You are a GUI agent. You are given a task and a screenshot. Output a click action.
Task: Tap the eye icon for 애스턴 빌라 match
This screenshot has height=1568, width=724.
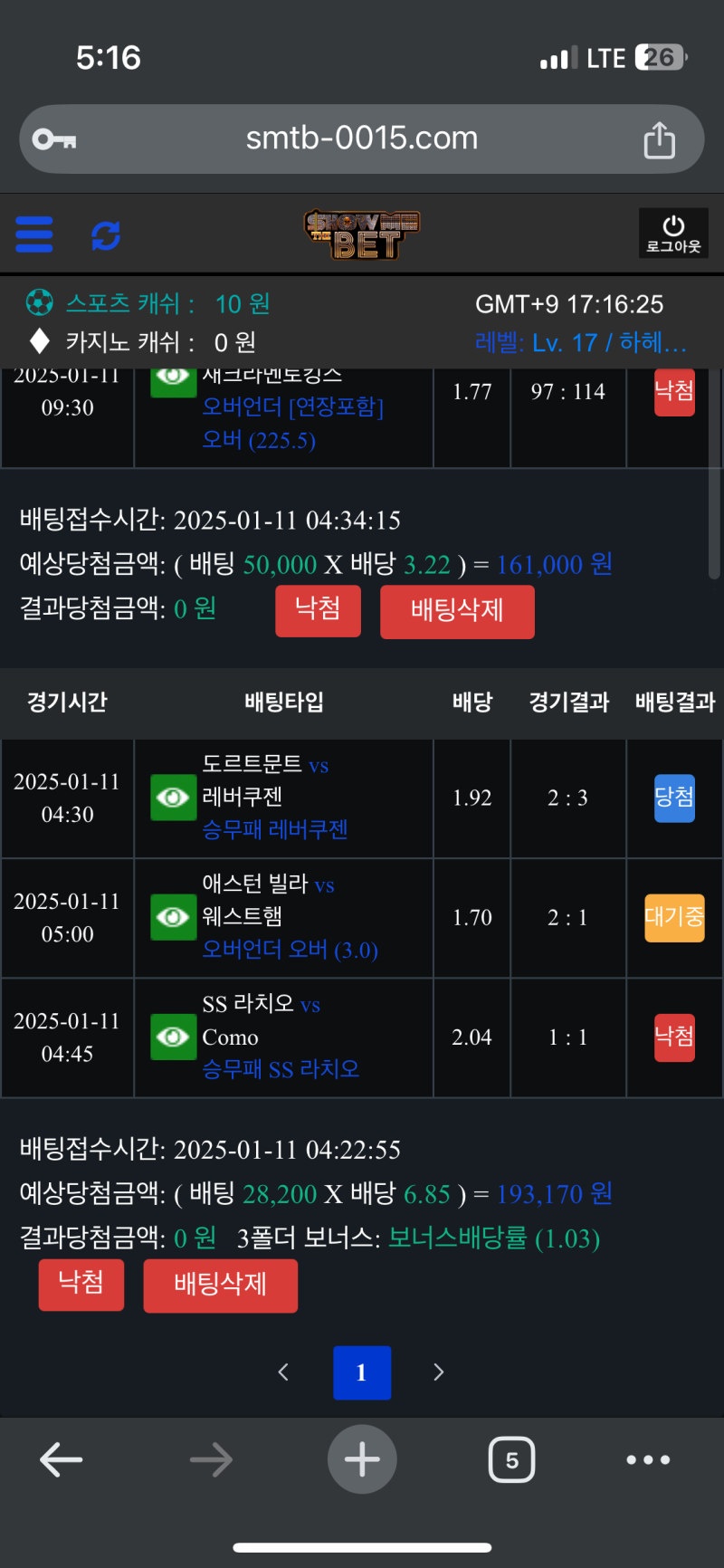[x=173, y=917]
